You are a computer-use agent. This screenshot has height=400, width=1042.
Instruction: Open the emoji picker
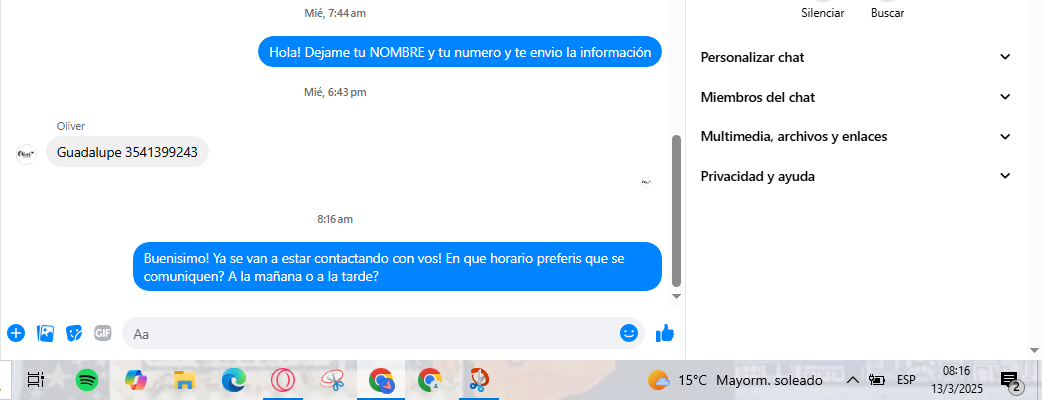(629, 333)
